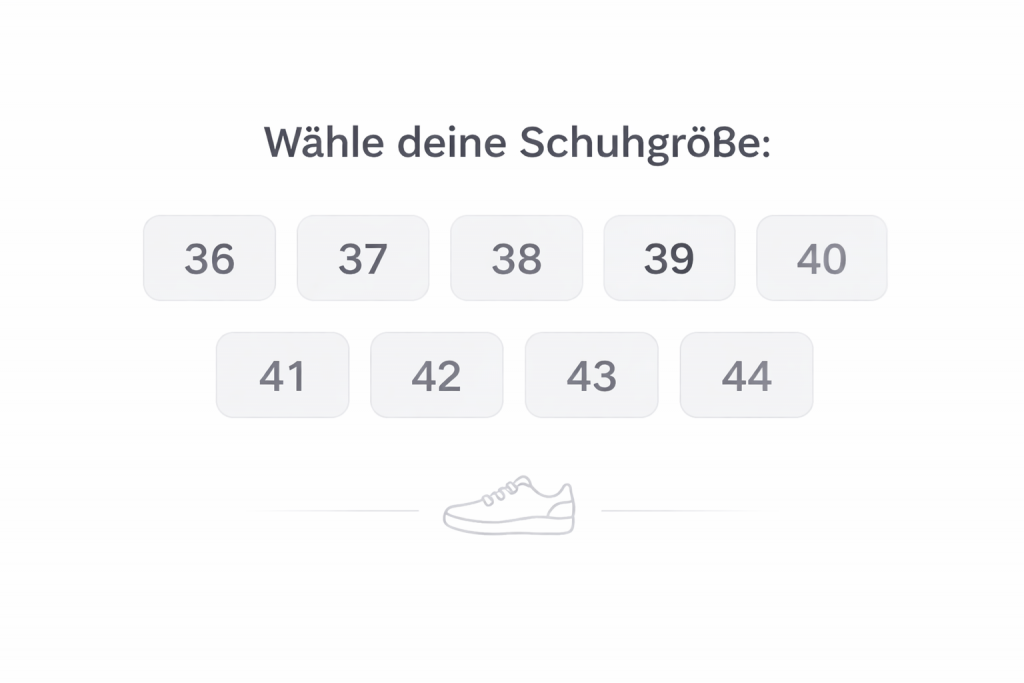Viewport: 1024px width, 683px height.
Task: Pick shoe size 39
Action: click(x=669, y=258)
